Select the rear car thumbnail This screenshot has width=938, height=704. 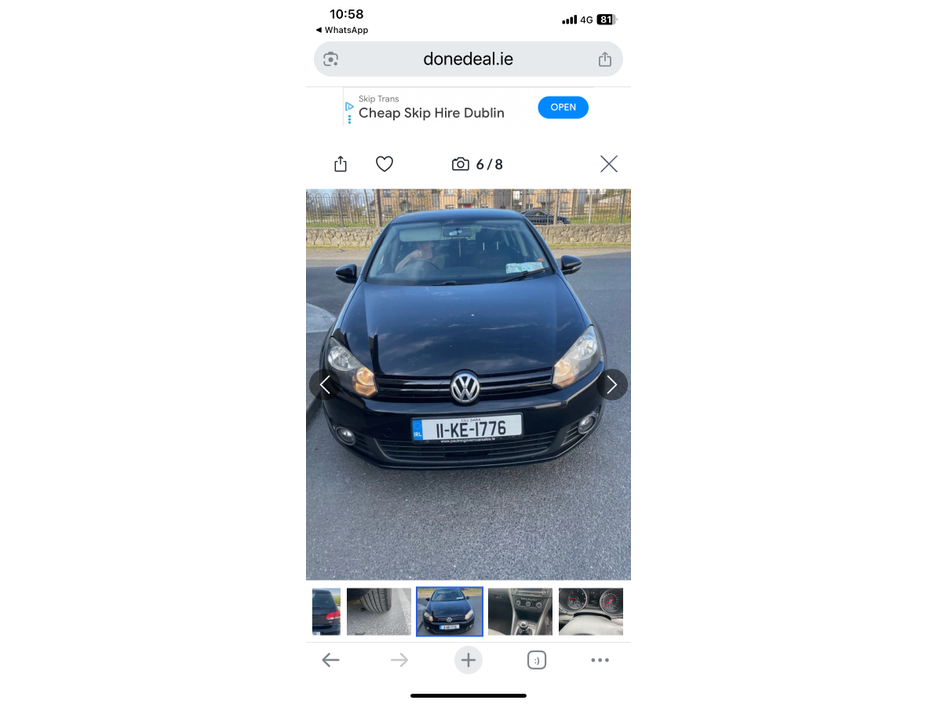click(x=326, y=611)
